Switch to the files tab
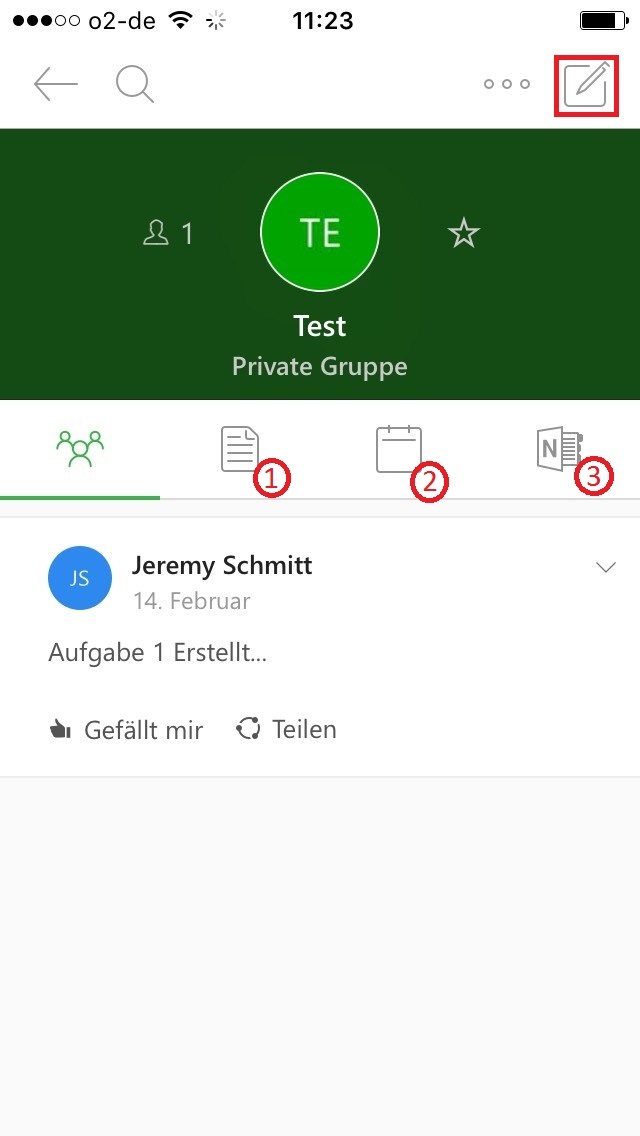Image resolution: width=640 pixels, height=1136 pixels. (240, 449)
